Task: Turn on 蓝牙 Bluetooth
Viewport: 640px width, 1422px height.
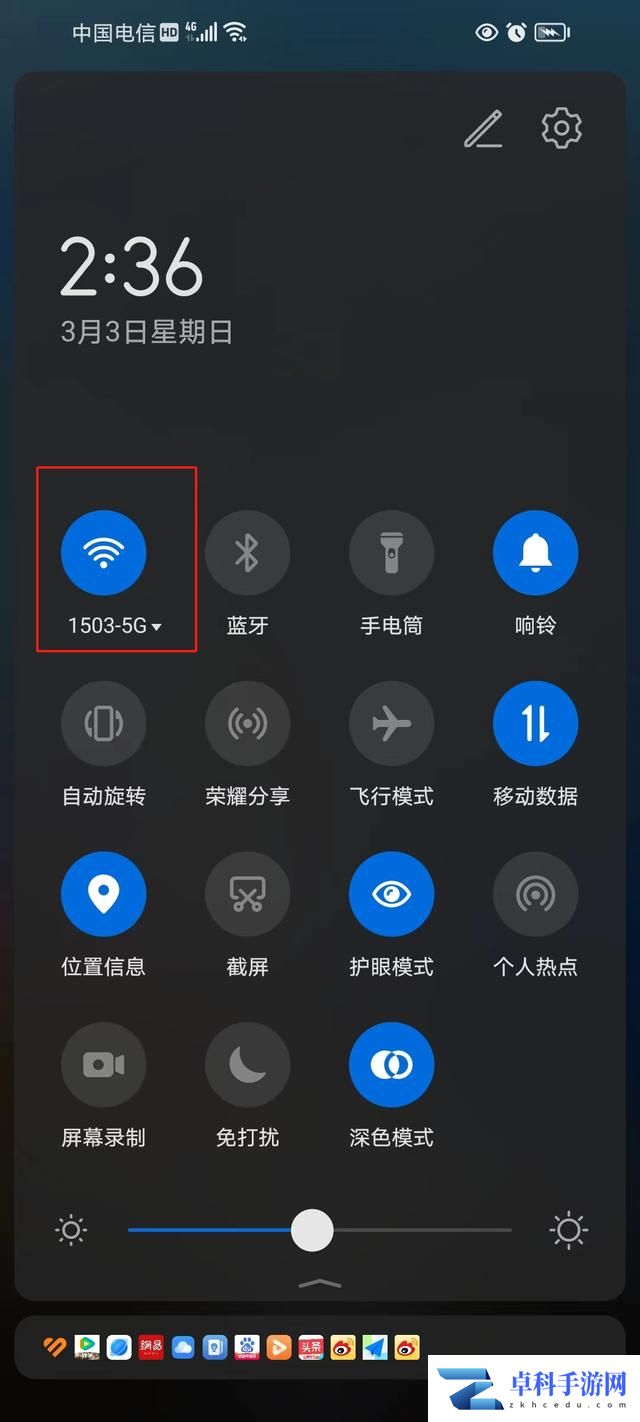Action: pyautogui.click(x=247, y=552)
